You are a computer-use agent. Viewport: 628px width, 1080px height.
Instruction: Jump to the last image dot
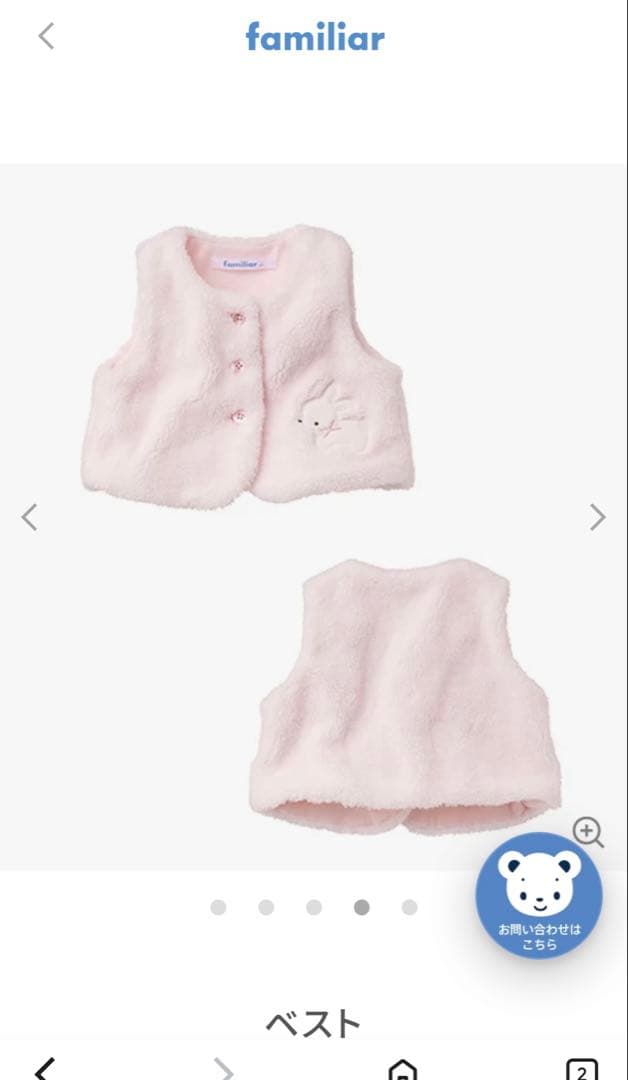click(410, 907)
